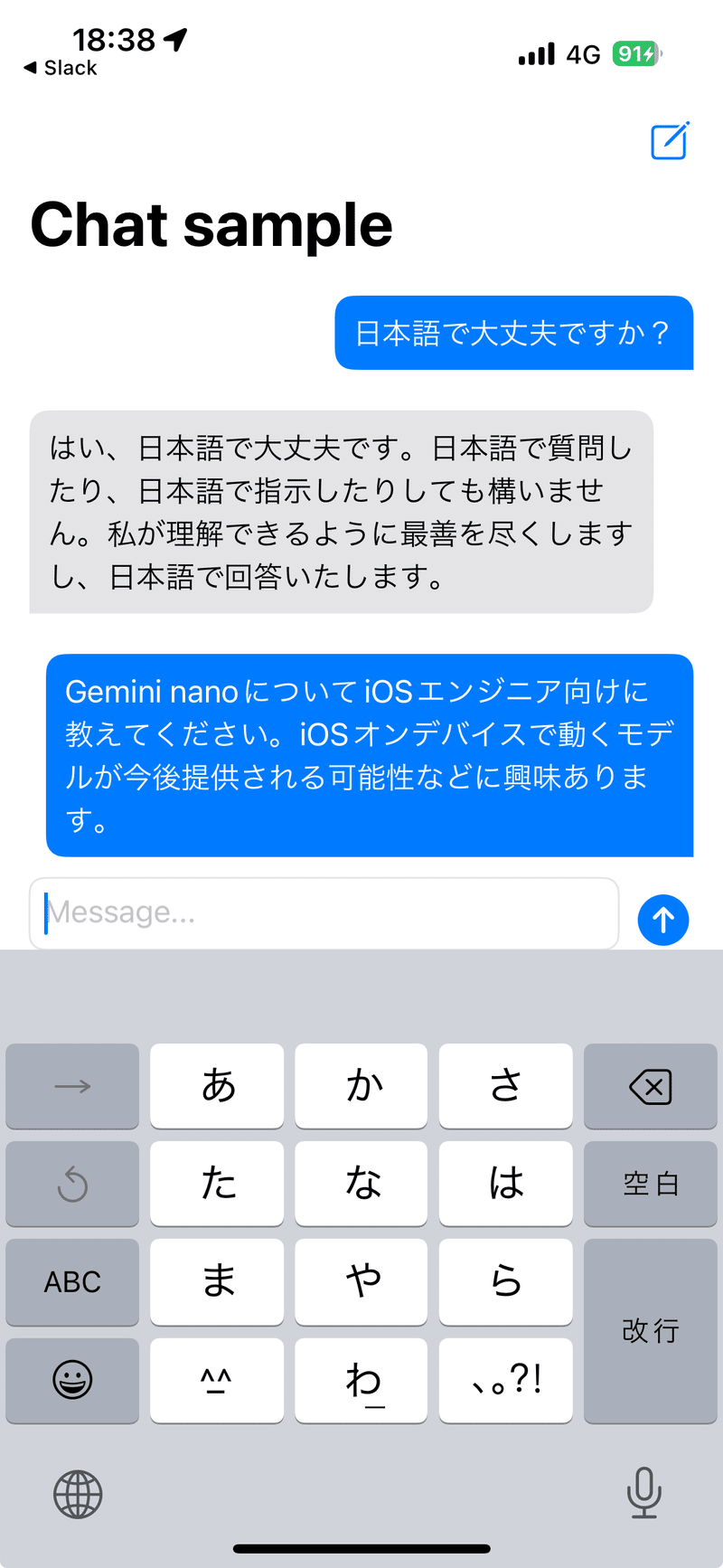The height and width of the screenshot is (1568, 723).
Task: Tap the send message arrow icon
Action: point(662,920)
